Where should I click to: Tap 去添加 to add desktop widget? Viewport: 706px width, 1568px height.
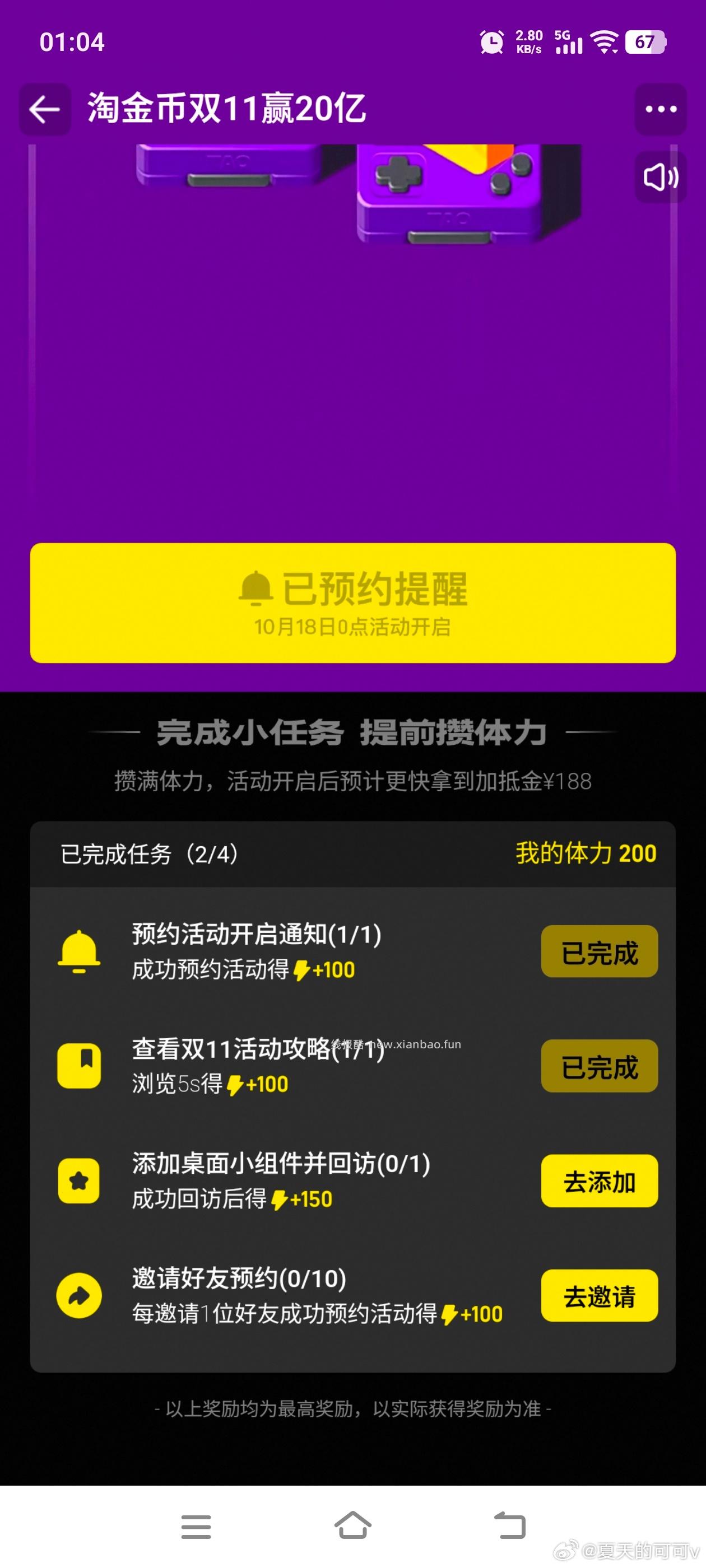point(599,1181)
